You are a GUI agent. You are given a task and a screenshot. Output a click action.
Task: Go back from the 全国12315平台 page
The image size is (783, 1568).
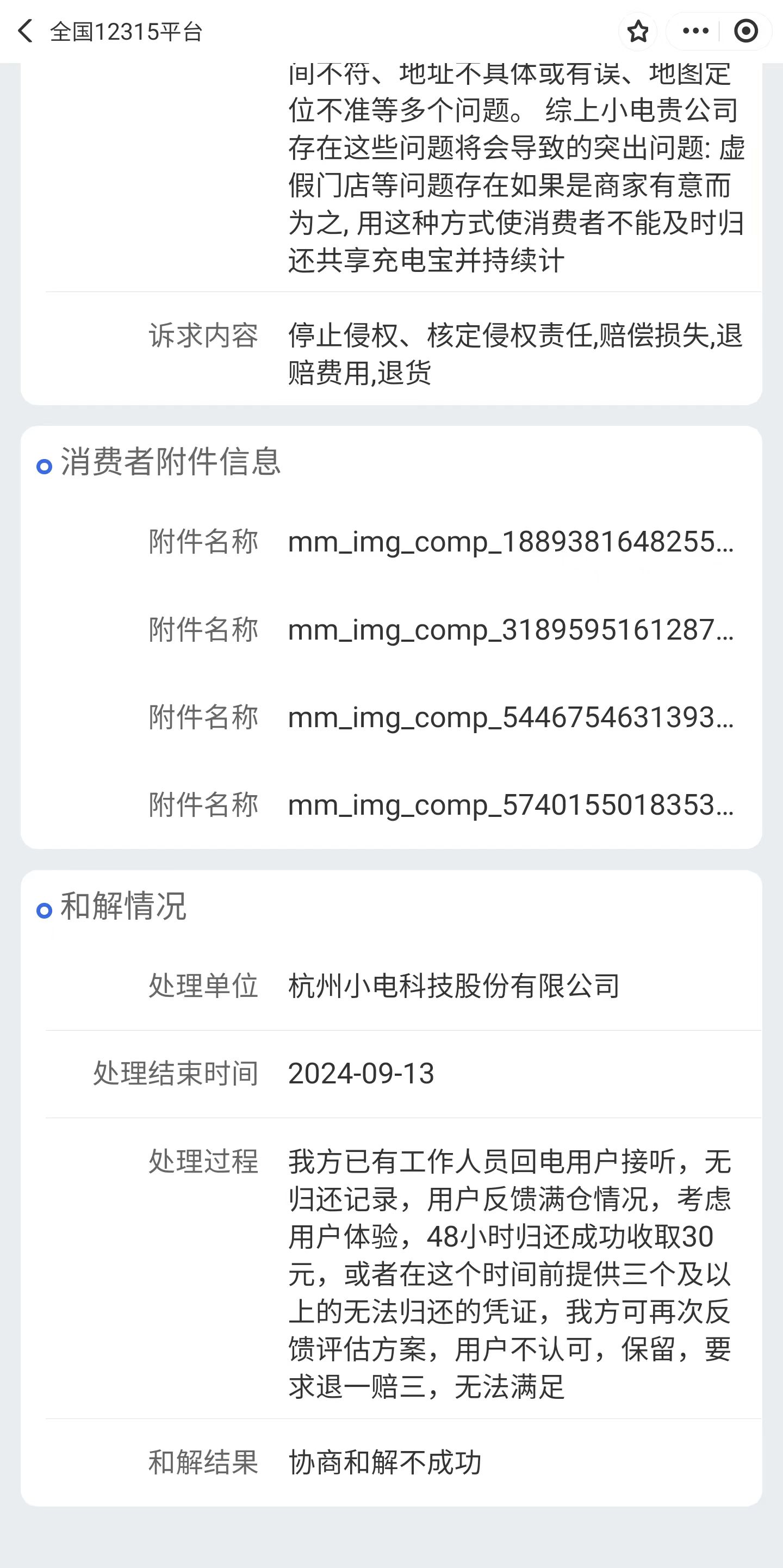(x=25, y=31)
